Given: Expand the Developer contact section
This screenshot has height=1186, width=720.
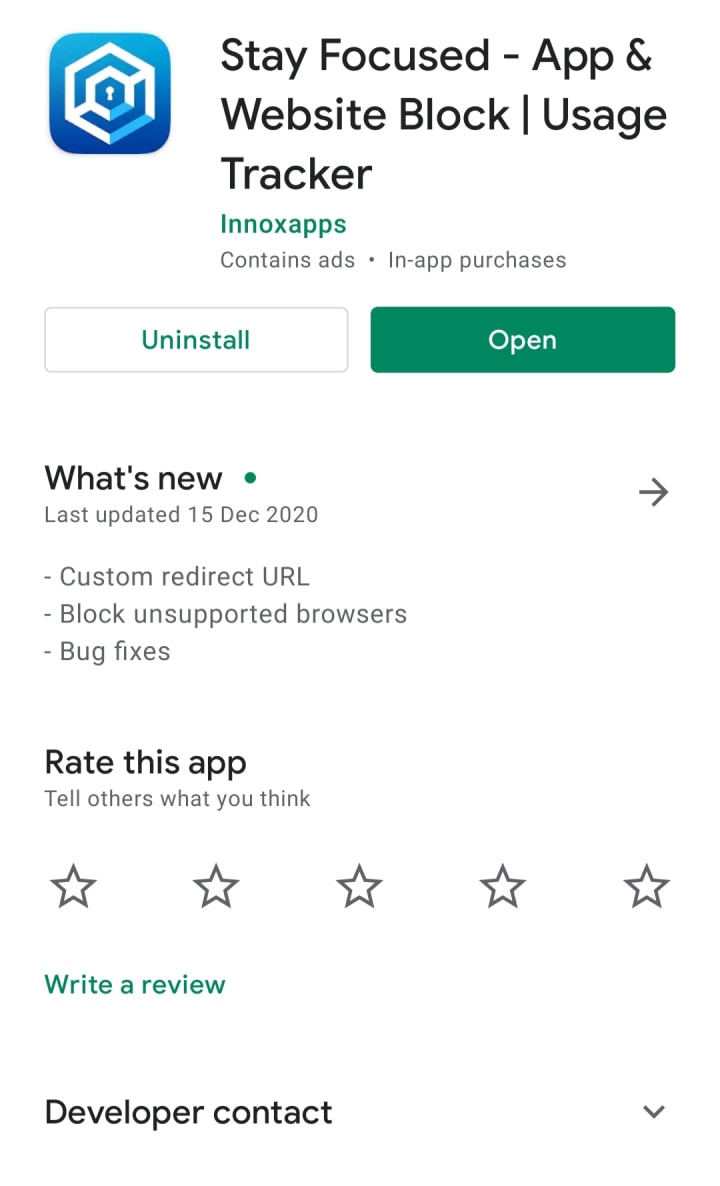Looking at the screenshot, I should pyautogui.click(x=653, y=1112).
